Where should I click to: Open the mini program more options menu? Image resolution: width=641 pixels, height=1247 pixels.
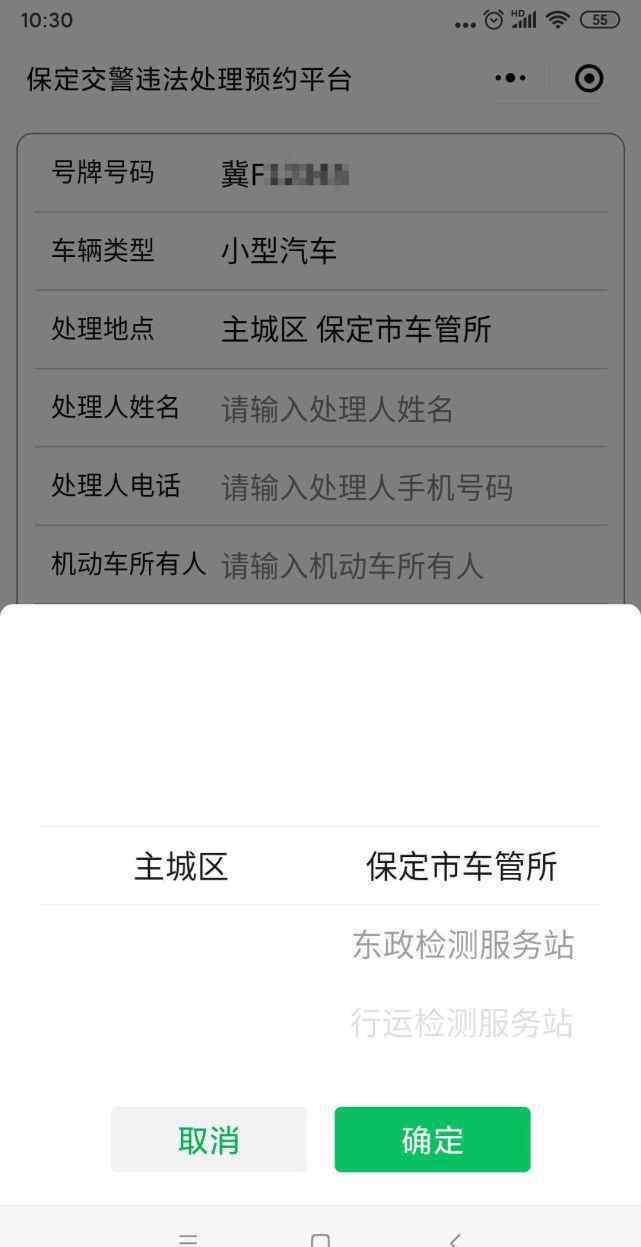[x=510, y=79]
